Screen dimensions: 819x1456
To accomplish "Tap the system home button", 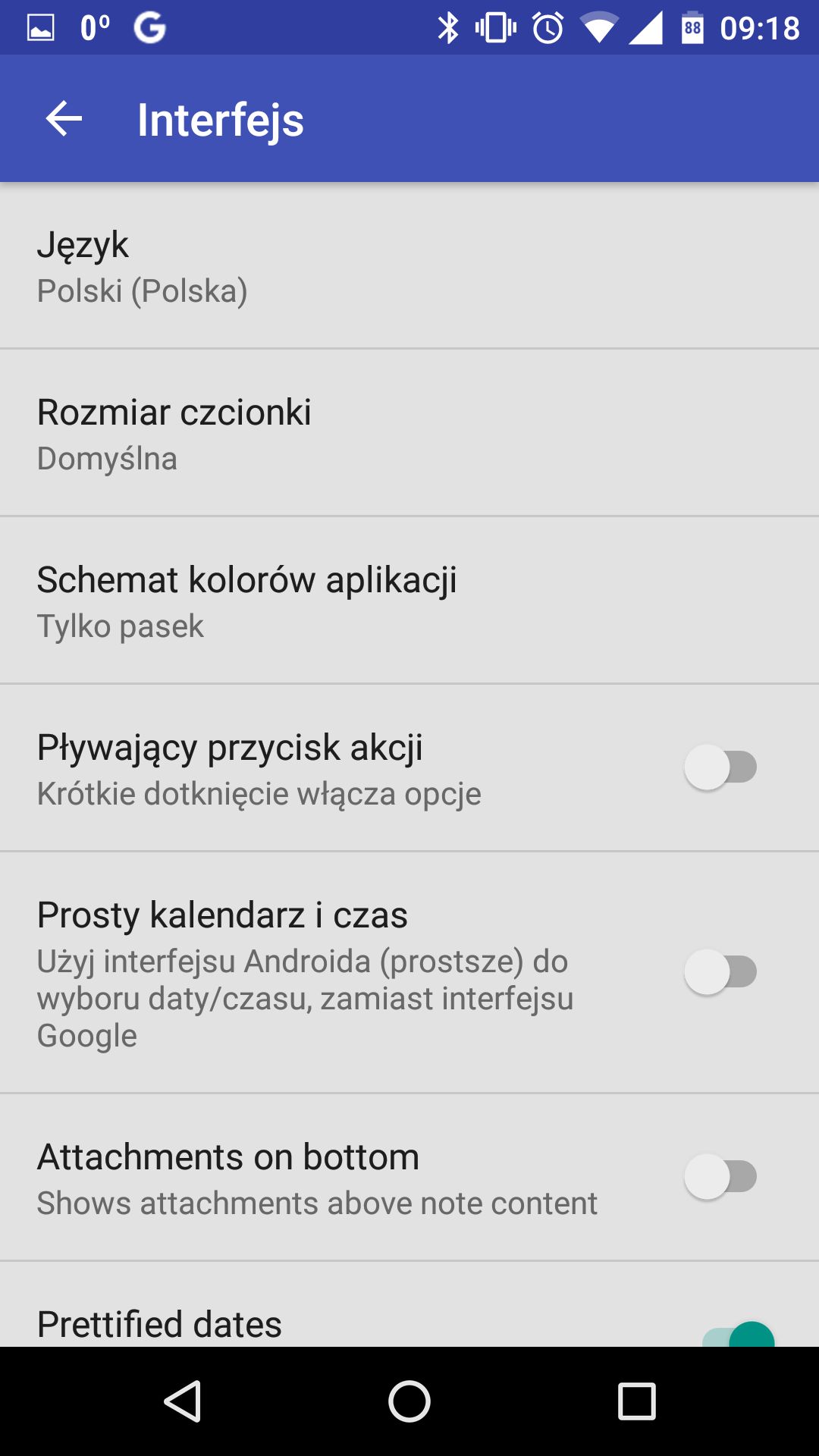I will pyautogui.click(x=409, y=1401).
